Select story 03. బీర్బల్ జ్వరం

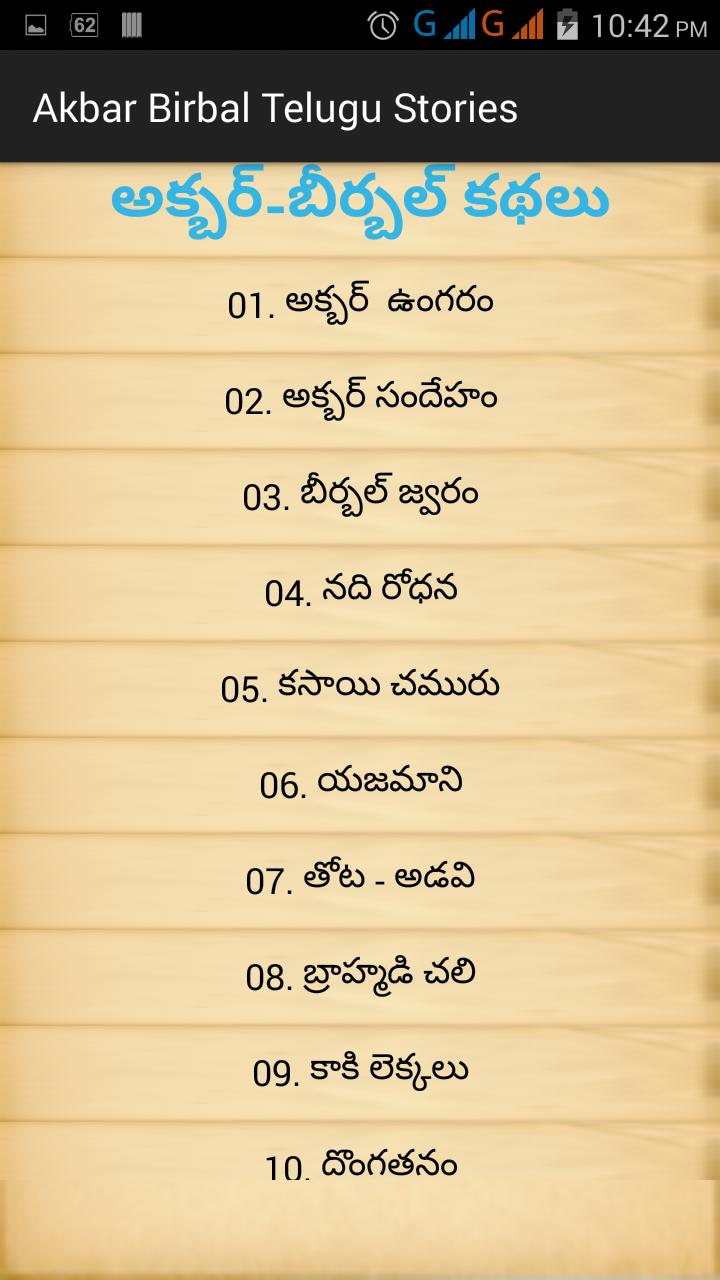[360, 496]
